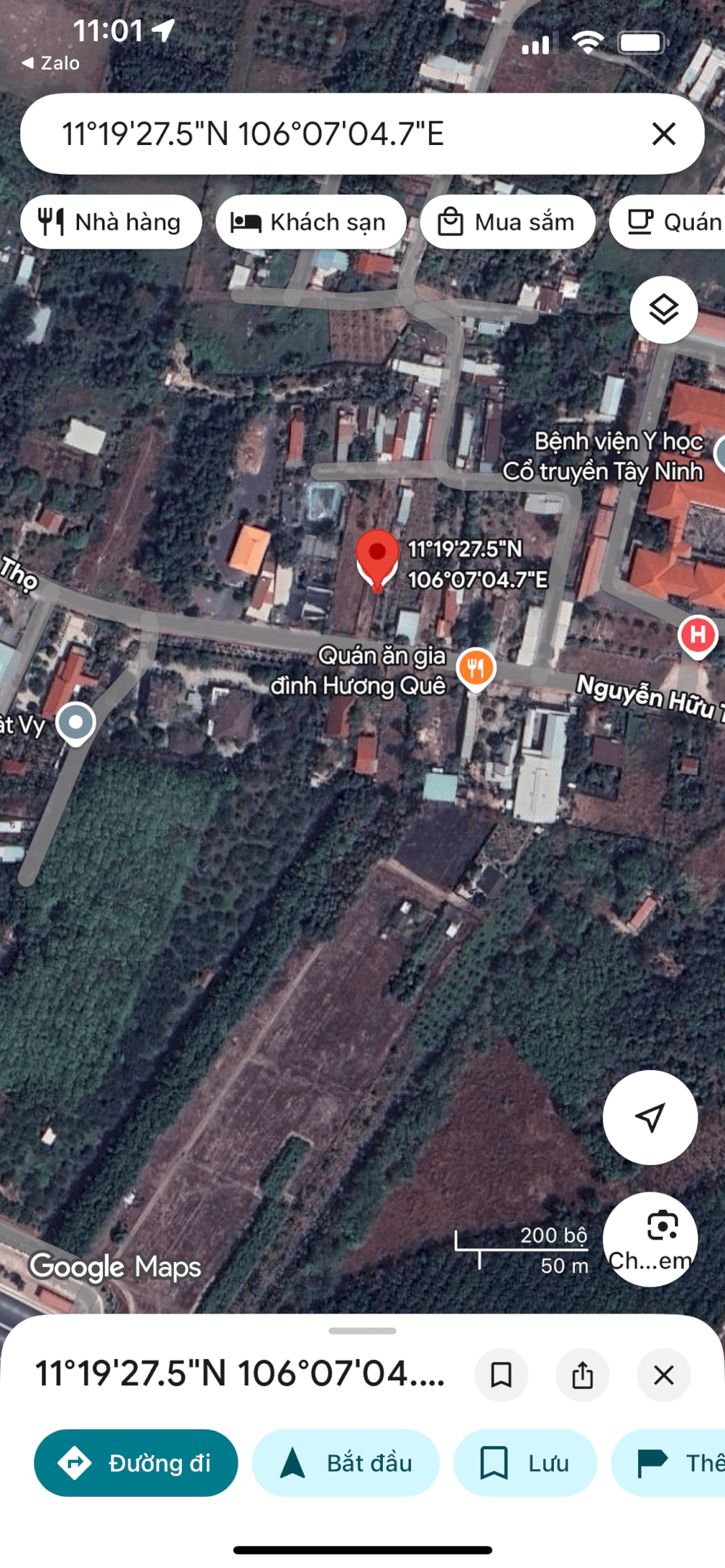Choose the Mua sắm category chip
This screenshot has width=725, height=1568.
tap(507, 222)
